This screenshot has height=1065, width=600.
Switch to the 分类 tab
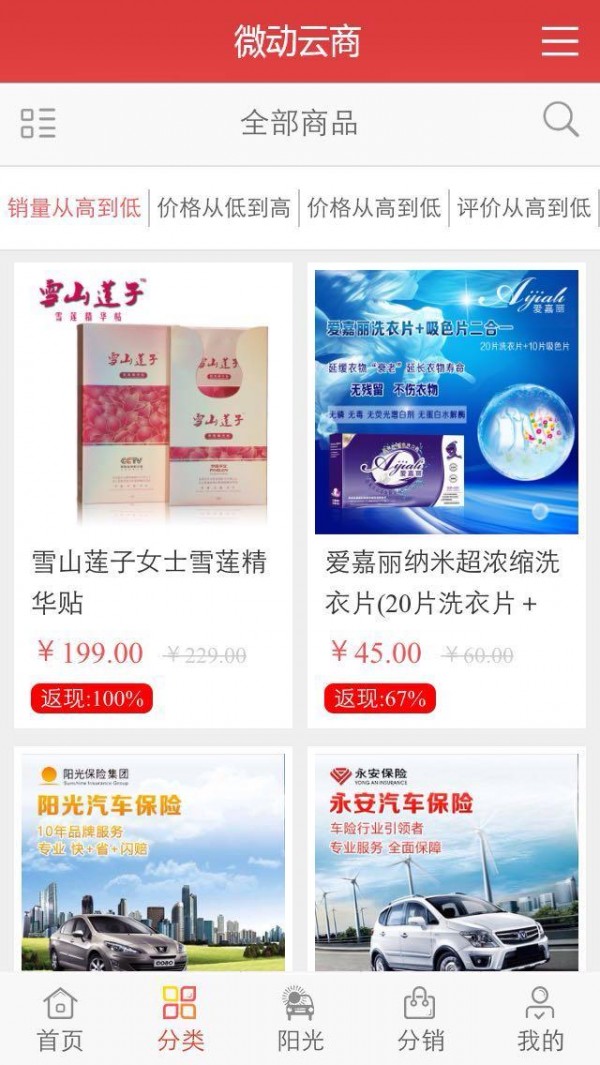coord(180,1020)
